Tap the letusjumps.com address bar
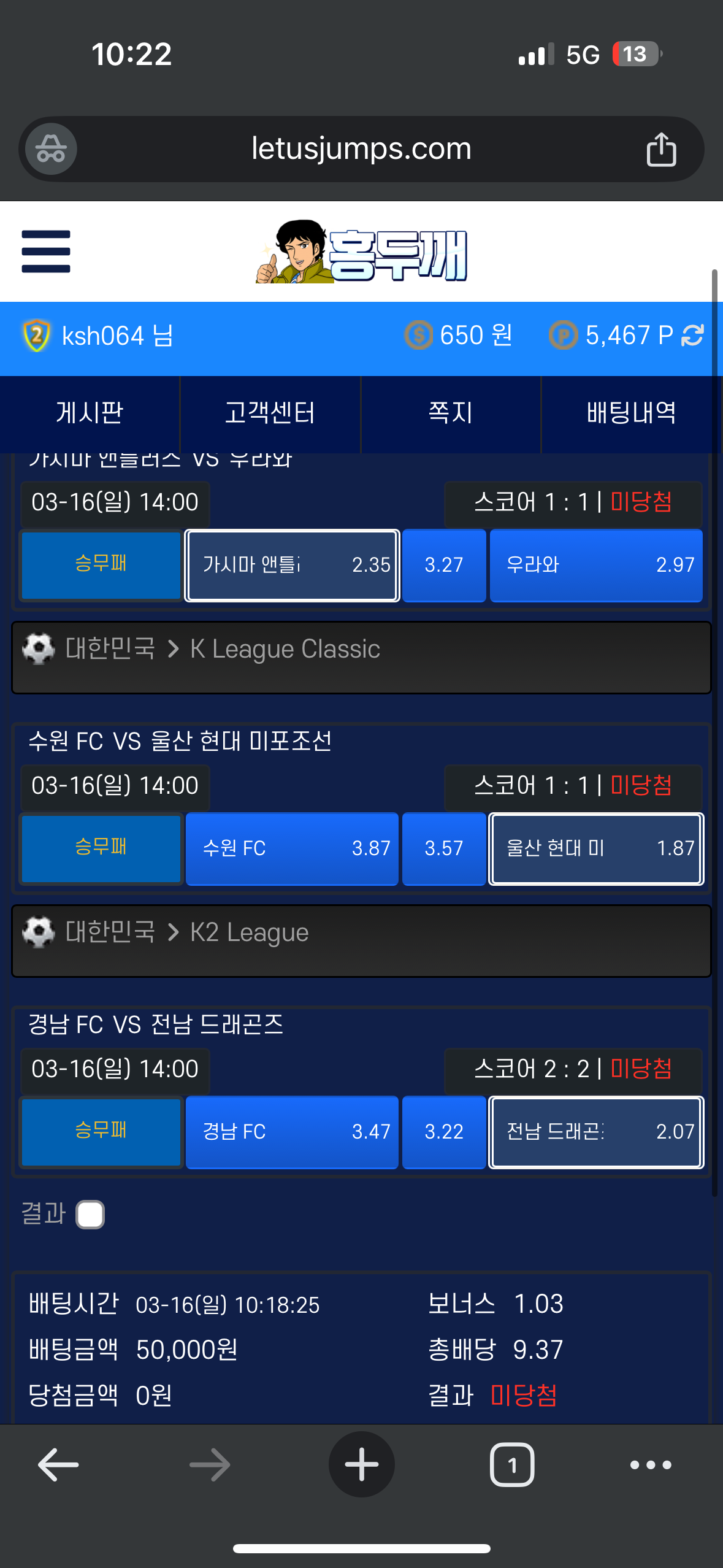This screenshot has width=723, height=1568. (x=361, y=149)
